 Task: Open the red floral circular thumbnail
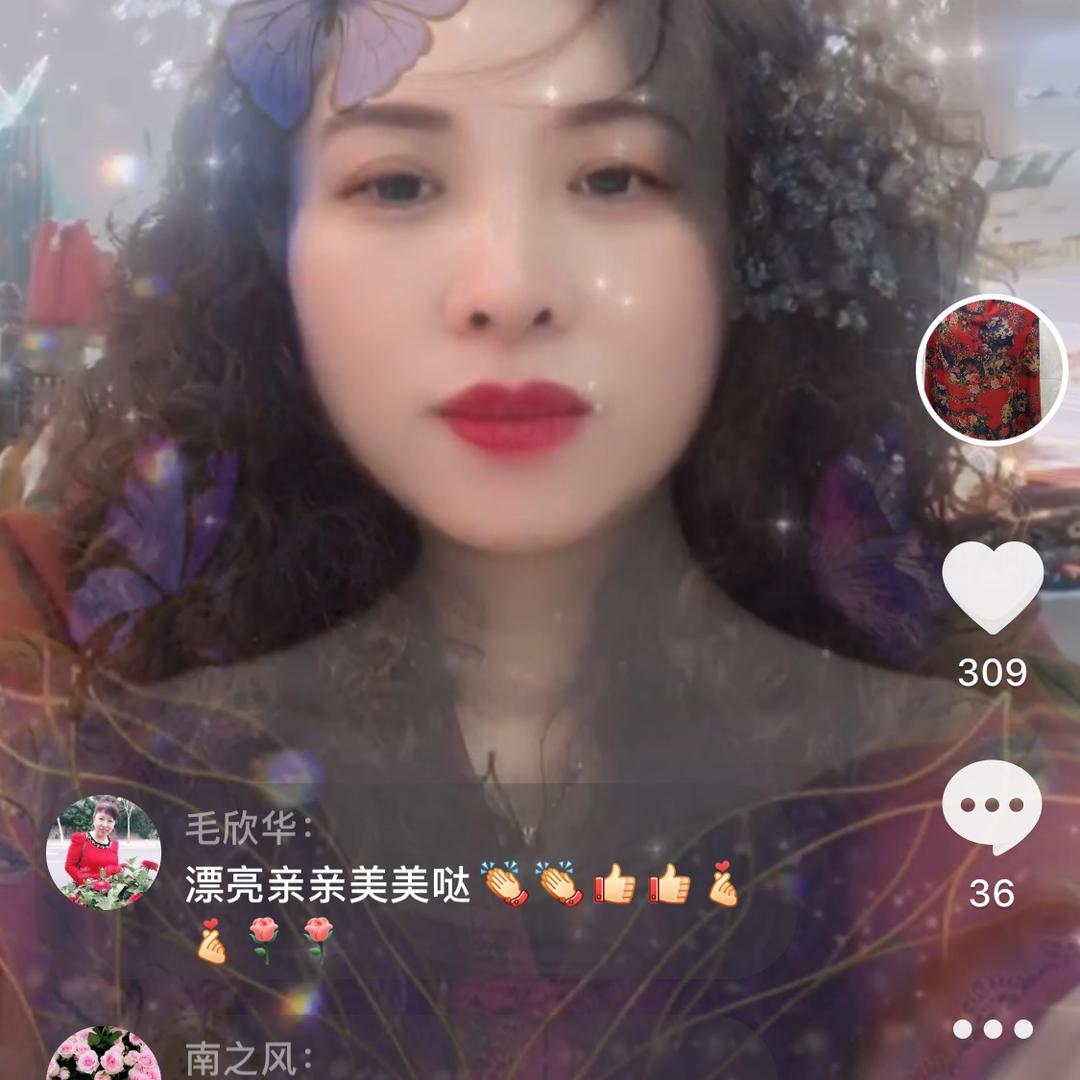[992, 370]
